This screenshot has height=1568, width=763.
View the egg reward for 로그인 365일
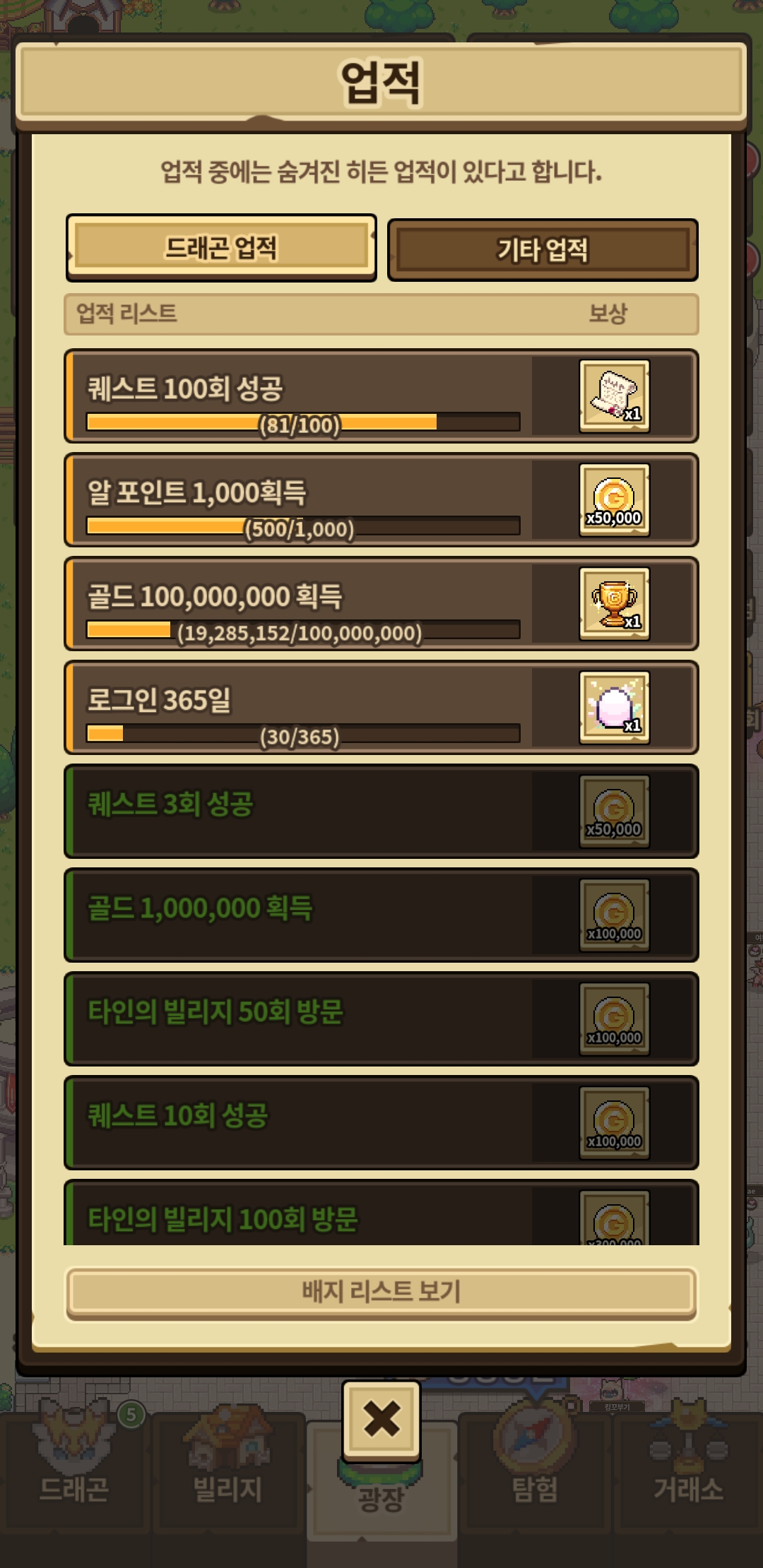click(614, 708)
